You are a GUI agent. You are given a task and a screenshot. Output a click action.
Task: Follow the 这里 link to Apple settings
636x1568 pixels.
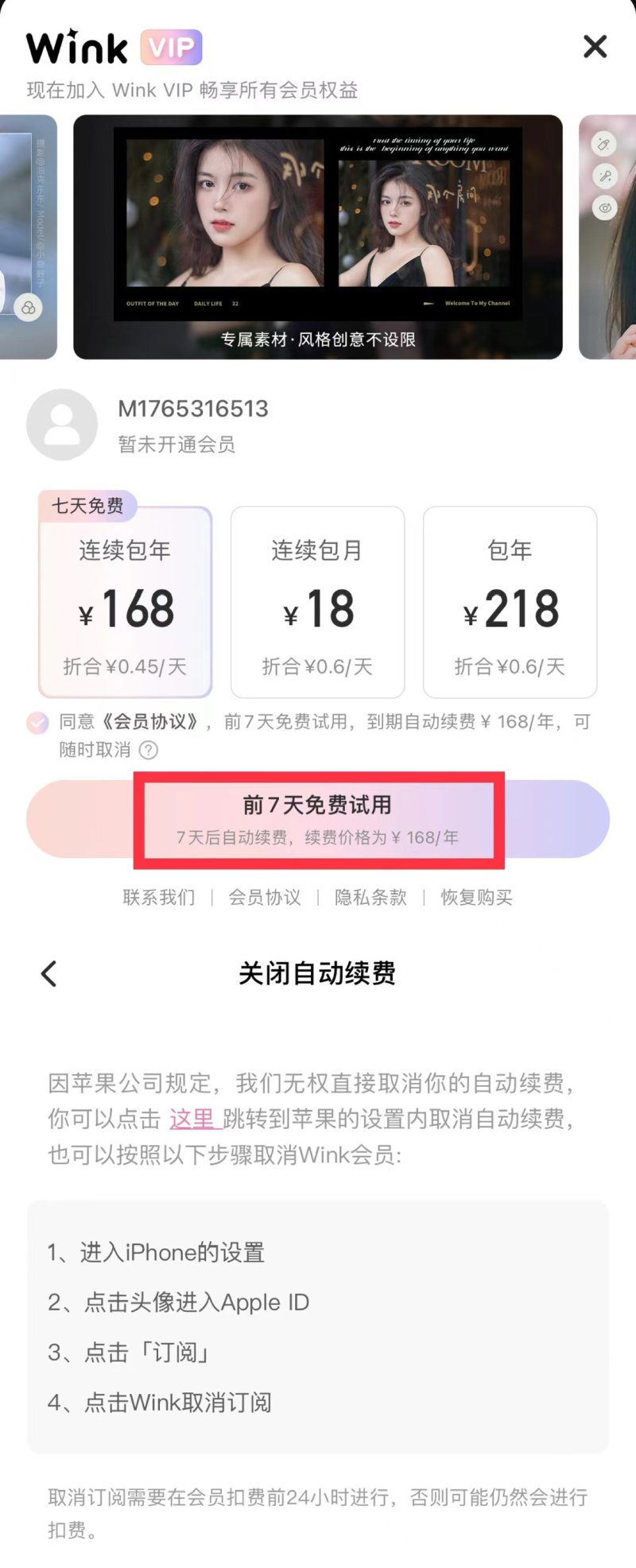click(x=192, y=1119)
